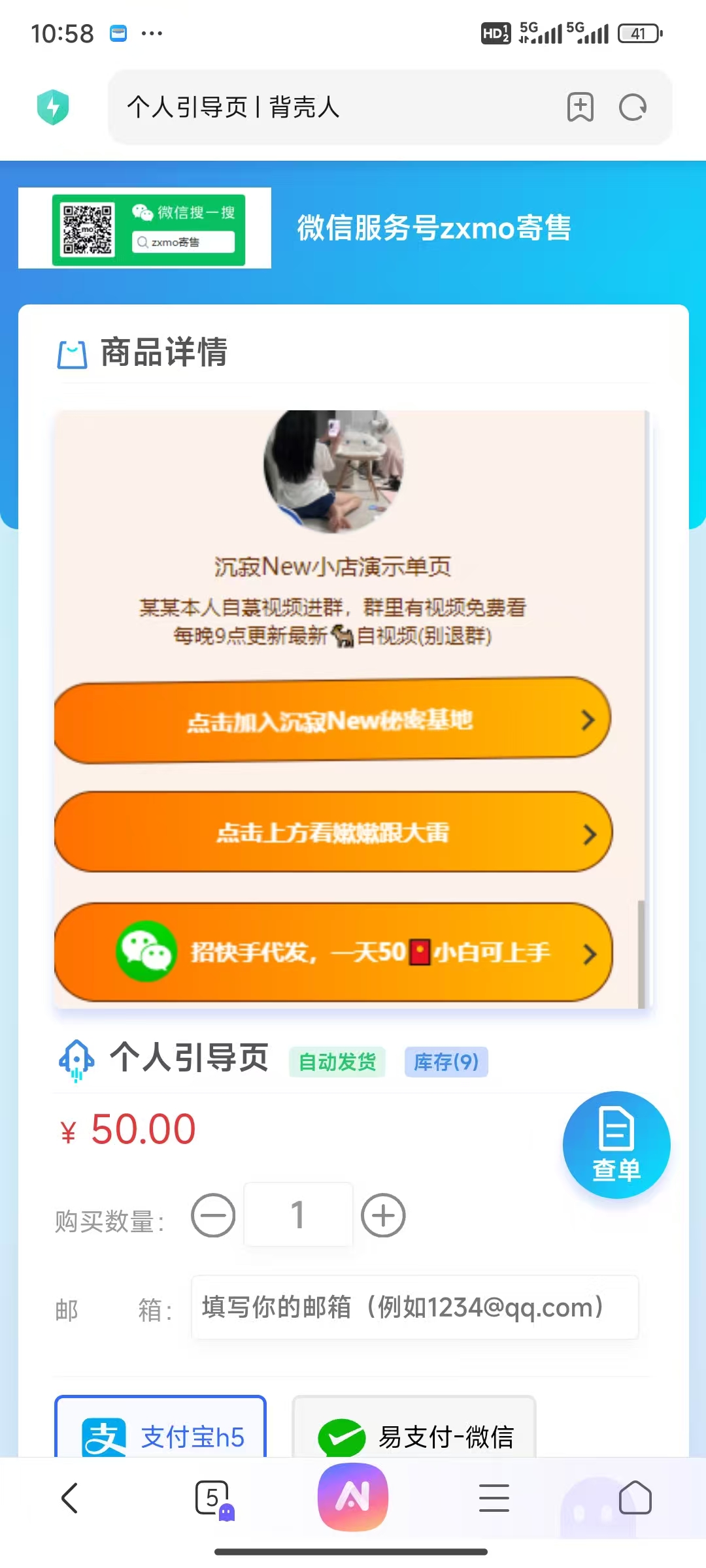The height and width of the screenshot is (1568, 706).
Task: Decrease purchase quantity with the minus button
Action: tap(213, 1215)
